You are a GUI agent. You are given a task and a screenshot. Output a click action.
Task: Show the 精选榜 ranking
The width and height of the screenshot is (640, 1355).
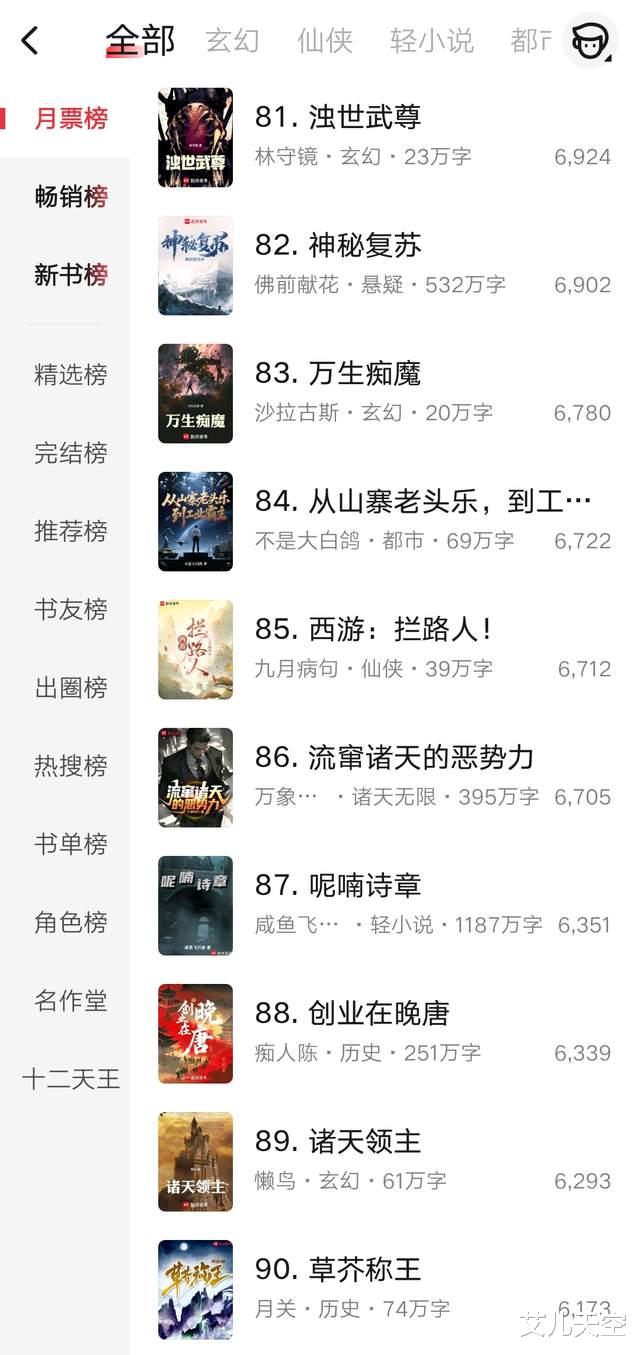pyautogui.click(x=70, y=375)
